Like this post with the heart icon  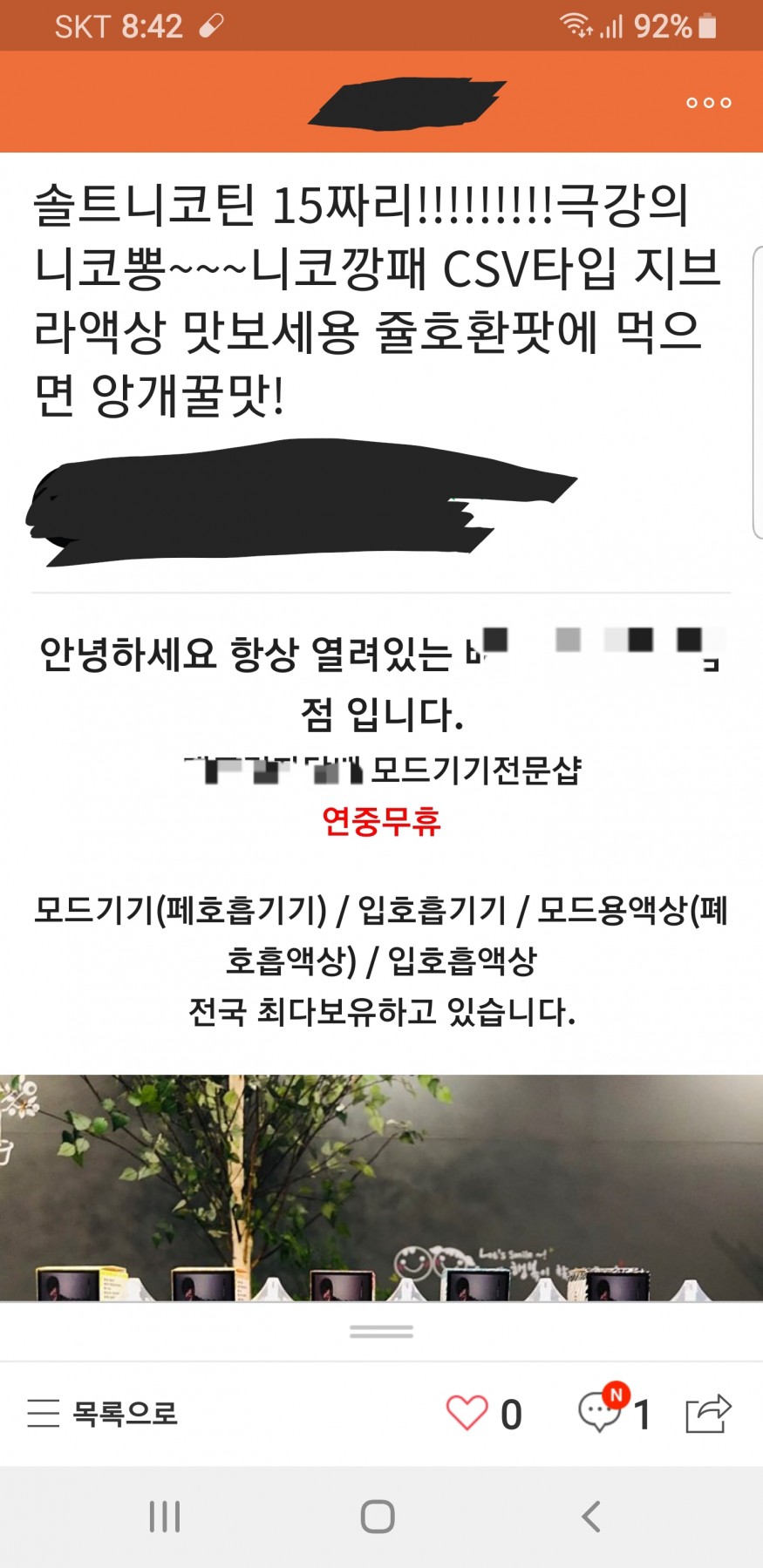pos(467,1413)
